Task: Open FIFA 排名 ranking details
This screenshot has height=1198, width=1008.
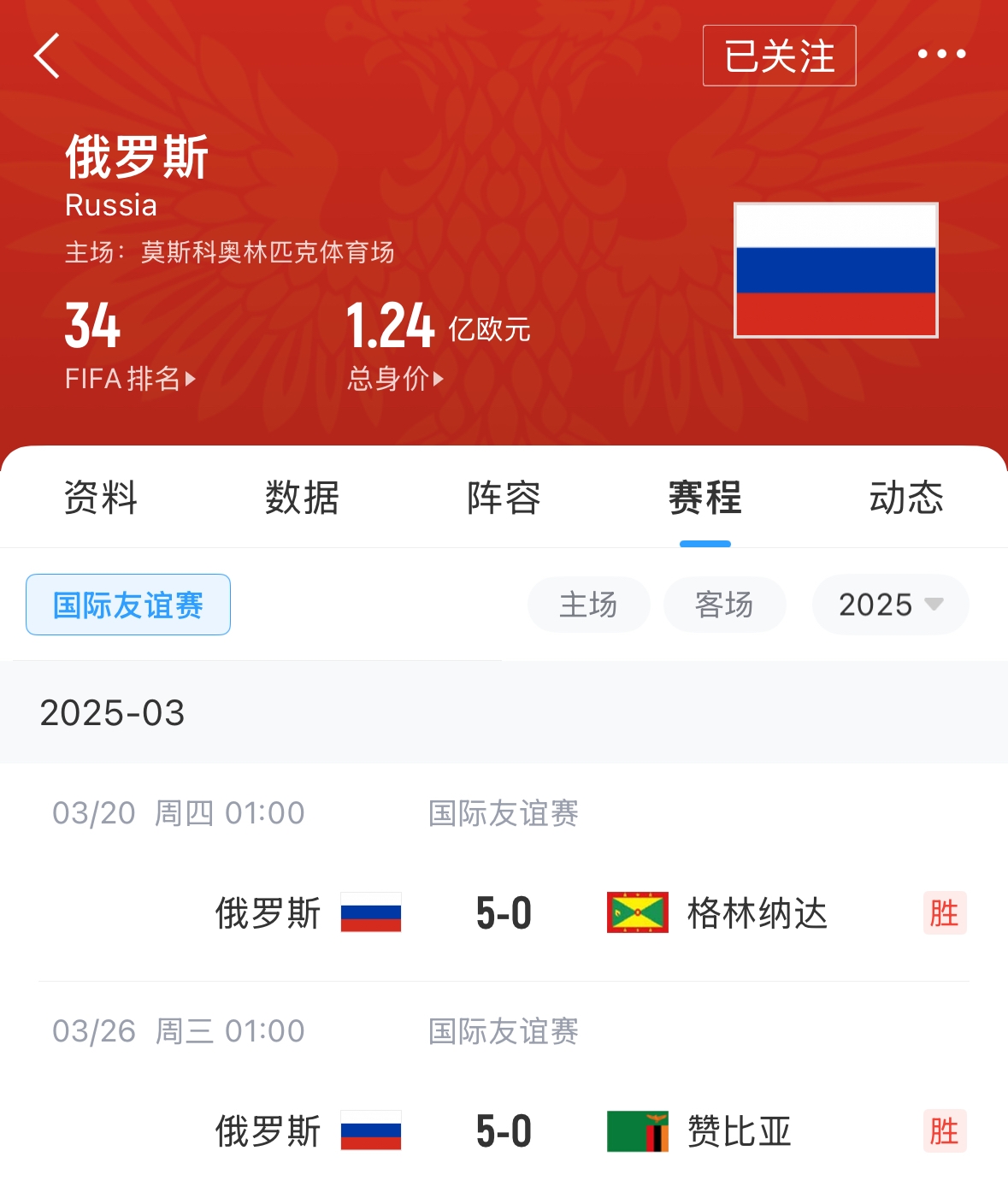Action: pyautogui.click(x=130, y=378)
